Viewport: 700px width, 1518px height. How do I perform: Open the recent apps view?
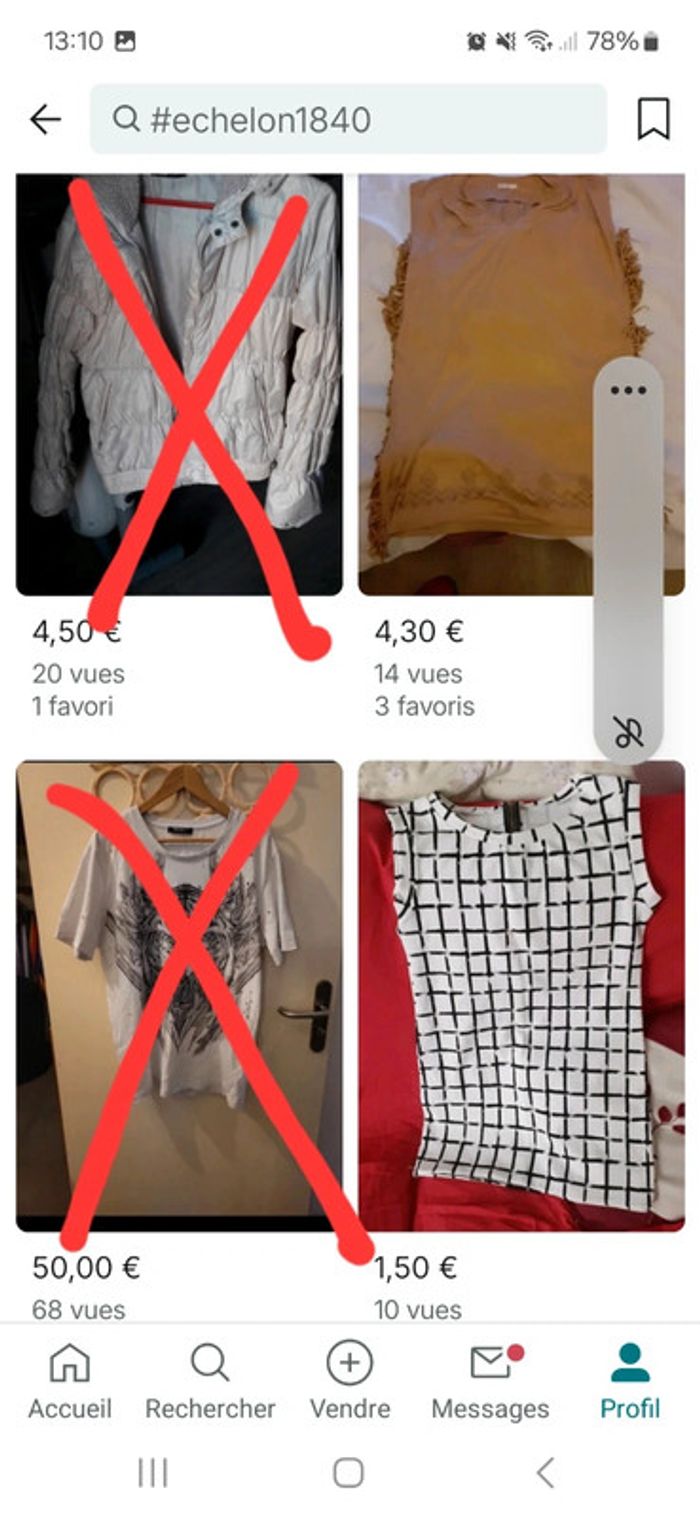coord(152,1472)
